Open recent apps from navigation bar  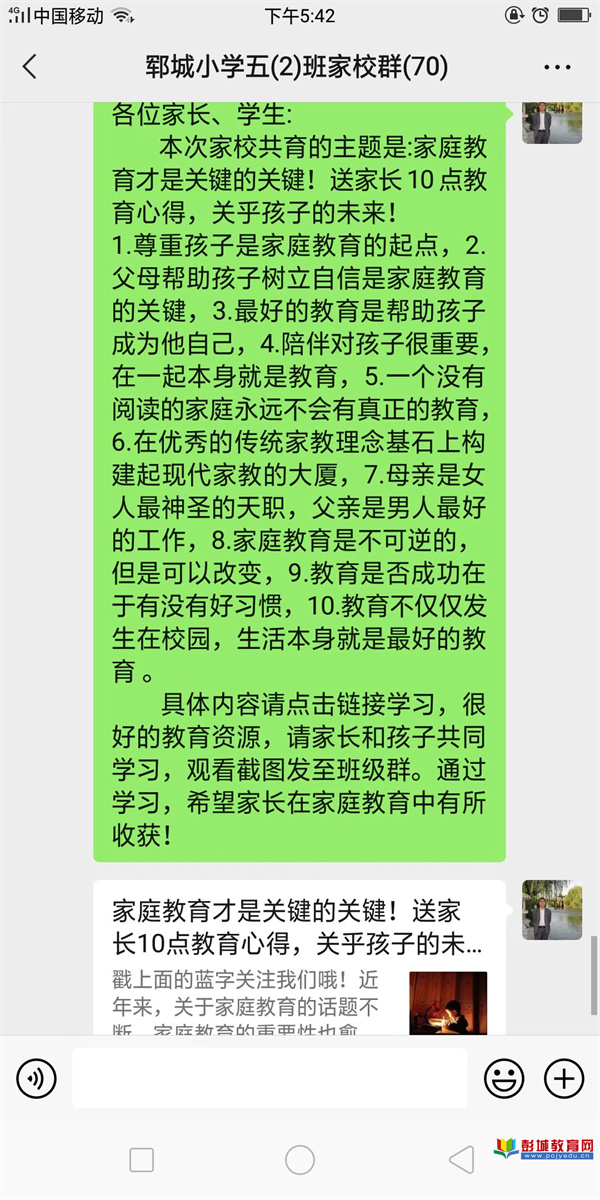(x=142, y=1160)
